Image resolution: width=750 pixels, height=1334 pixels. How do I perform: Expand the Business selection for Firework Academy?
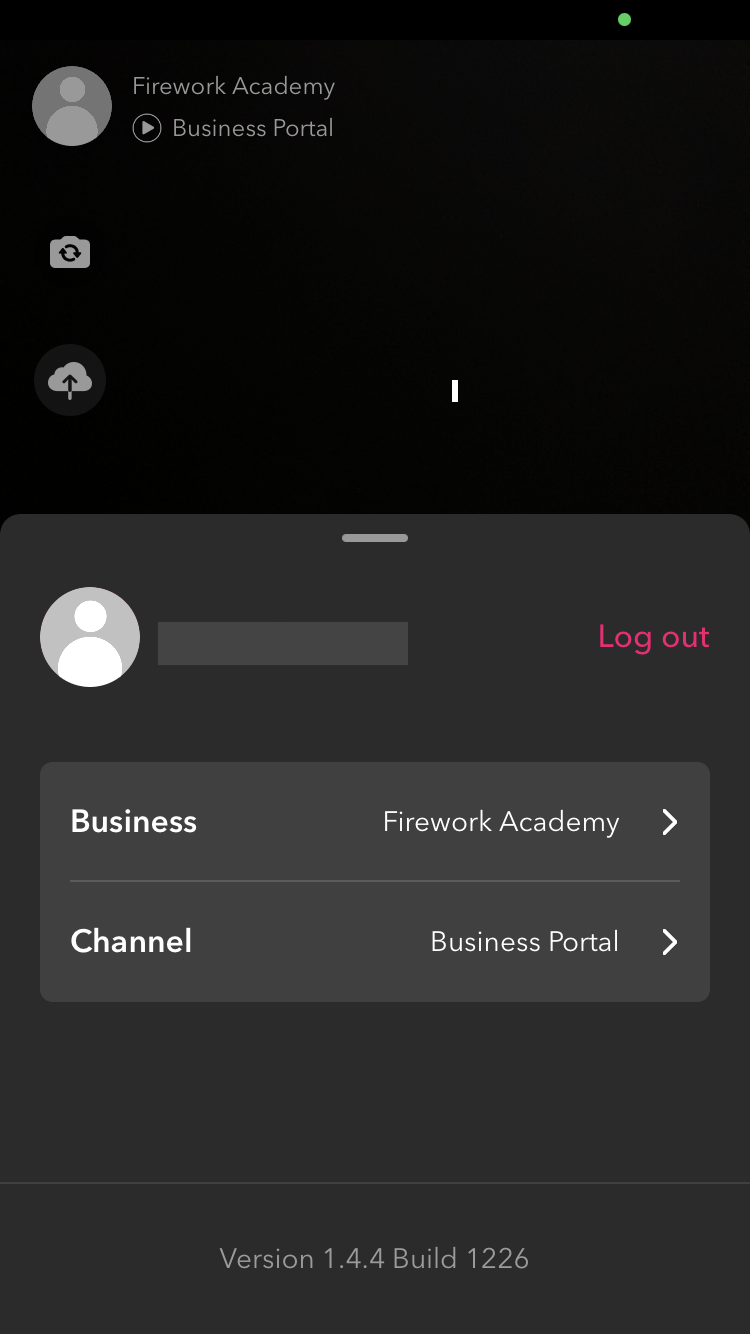500,822
